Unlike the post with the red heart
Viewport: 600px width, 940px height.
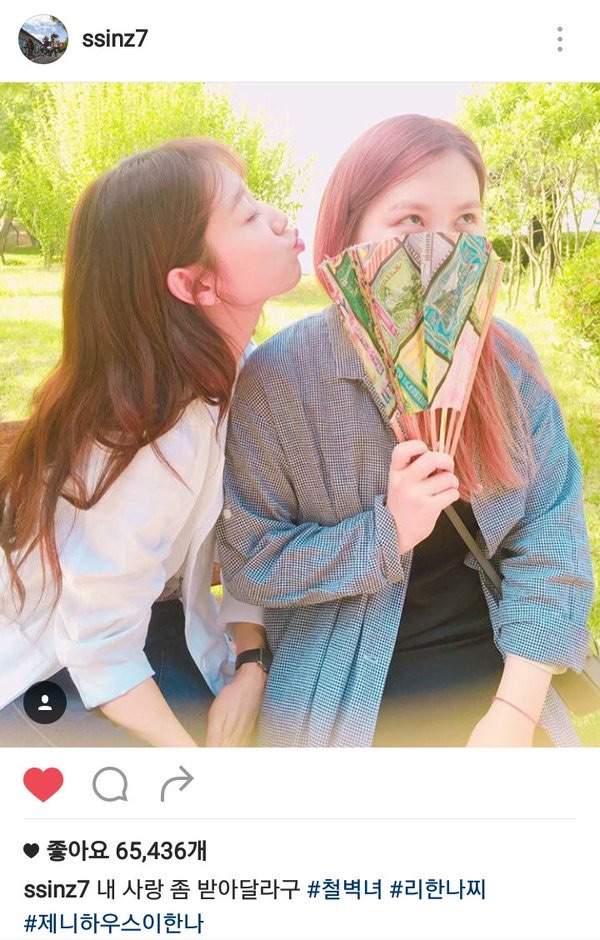(x=43, y=785)
